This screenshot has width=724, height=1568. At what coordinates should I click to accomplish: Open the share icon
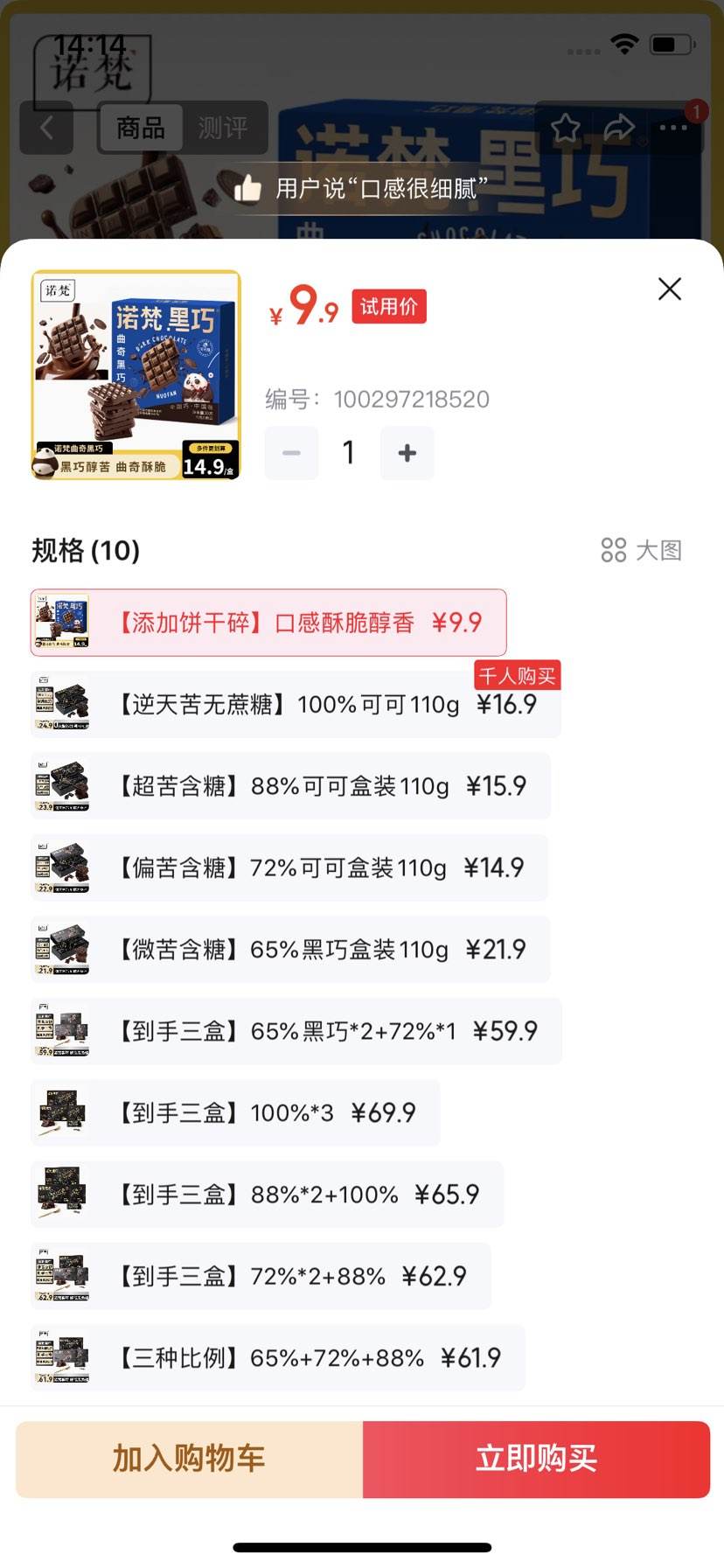tap(621, 128)
